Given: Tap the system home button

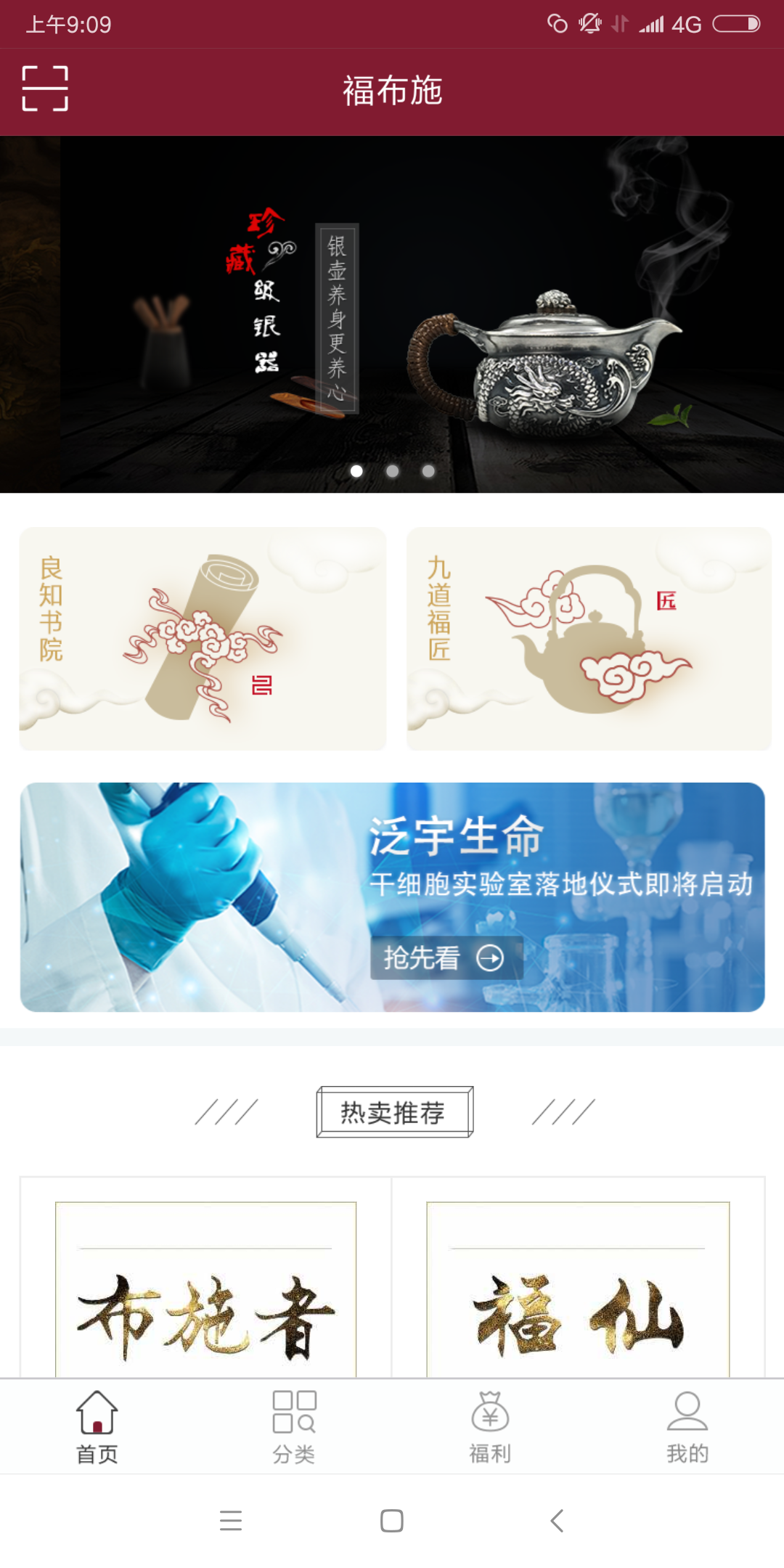Looking at the screenshot, I should point(392,1520).
